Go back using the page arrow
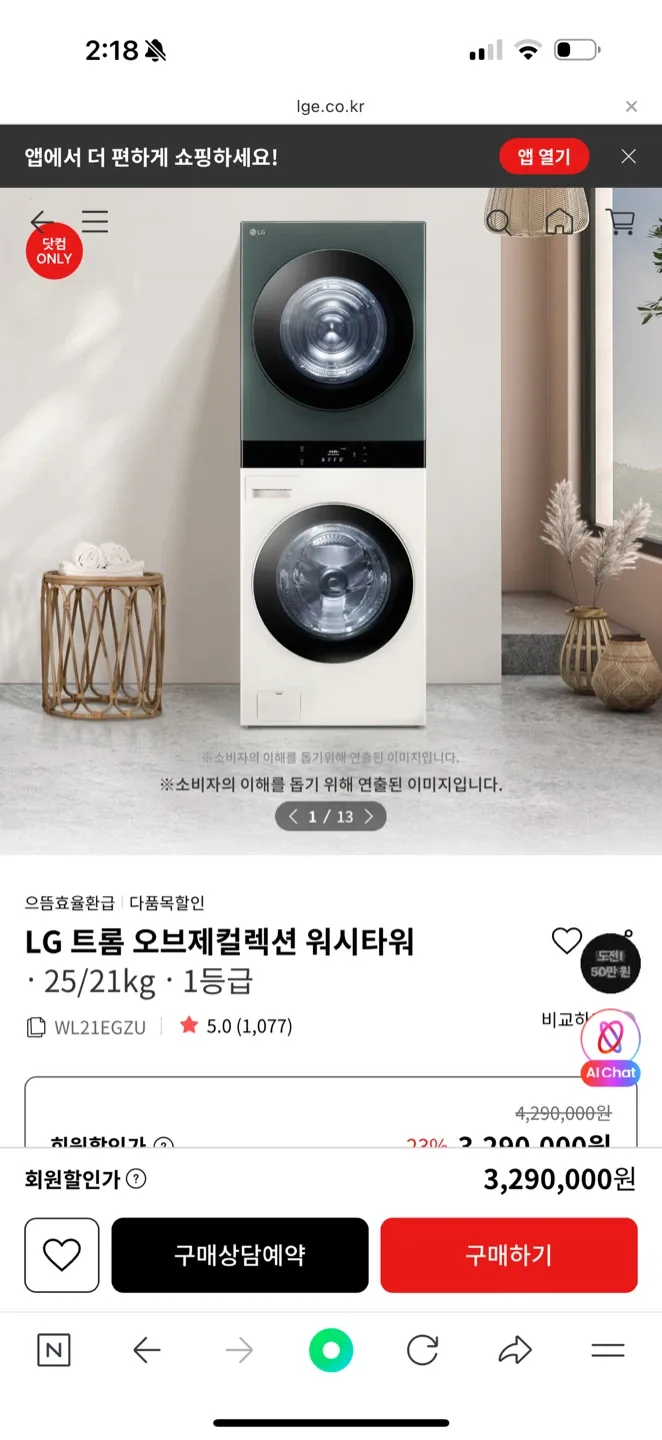 [42, 221]
